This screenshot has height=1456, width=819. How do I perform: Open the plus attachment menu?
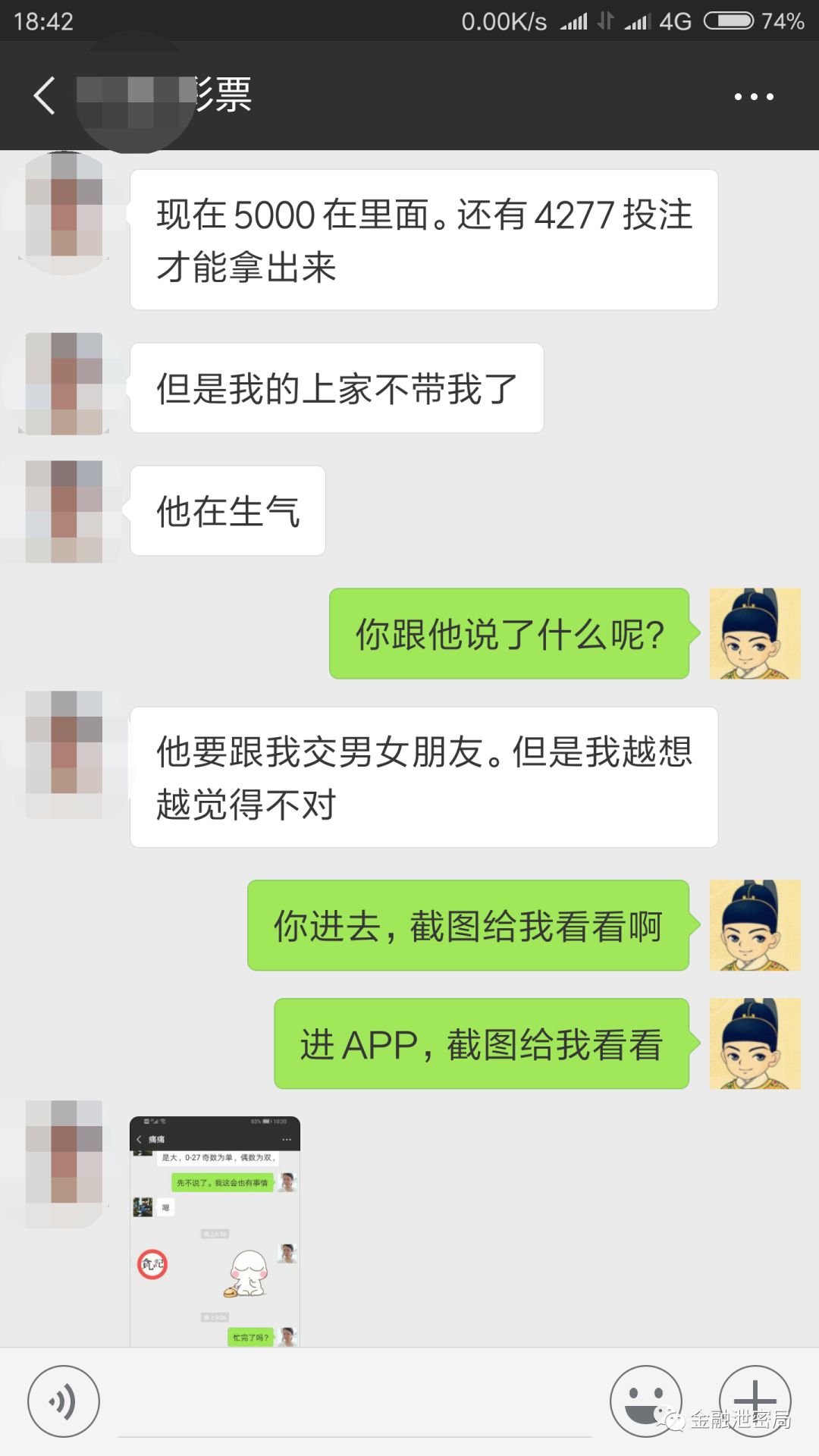(x=755, y=1400)
